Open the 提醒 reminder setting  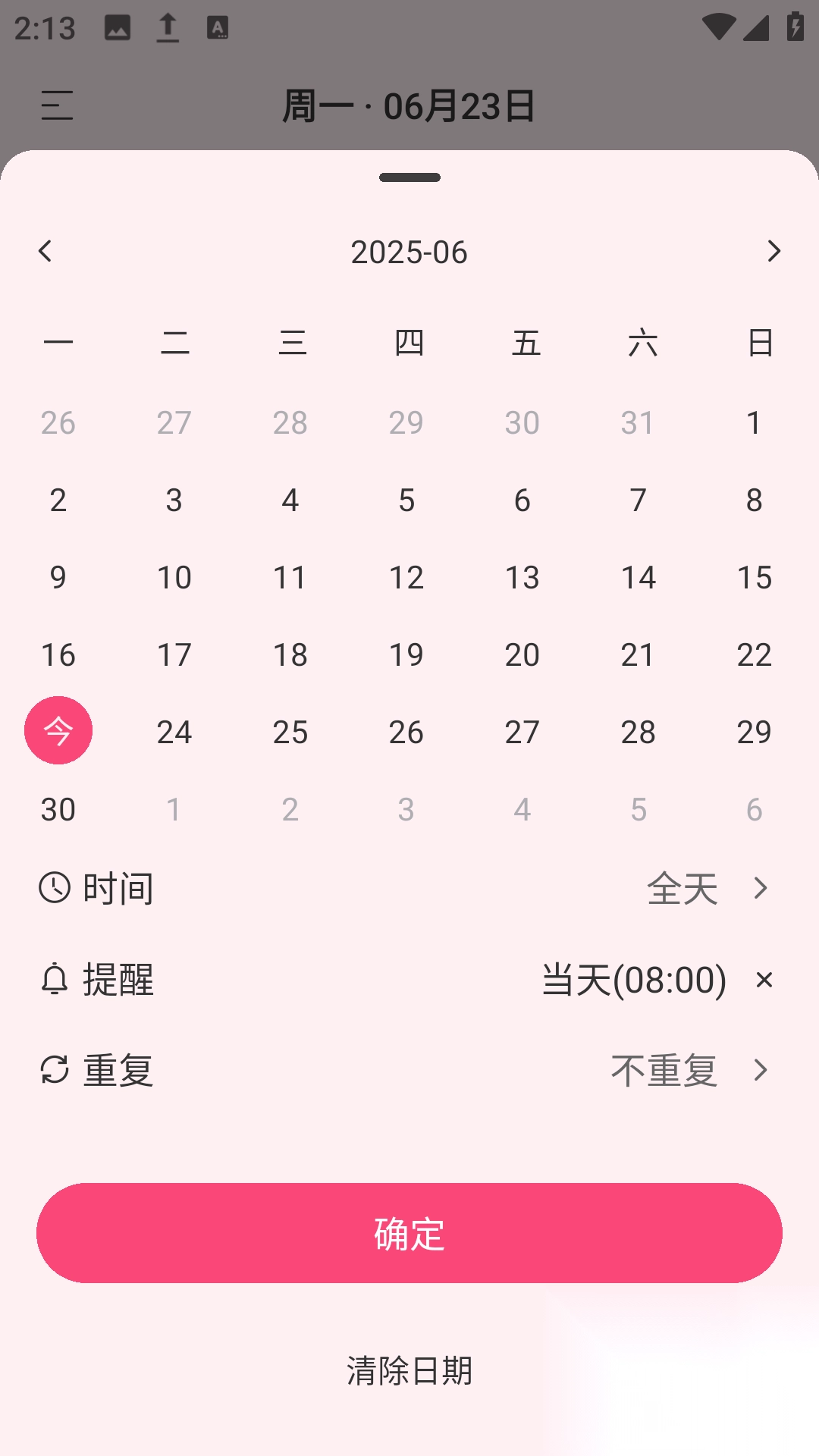click(303, 980)
